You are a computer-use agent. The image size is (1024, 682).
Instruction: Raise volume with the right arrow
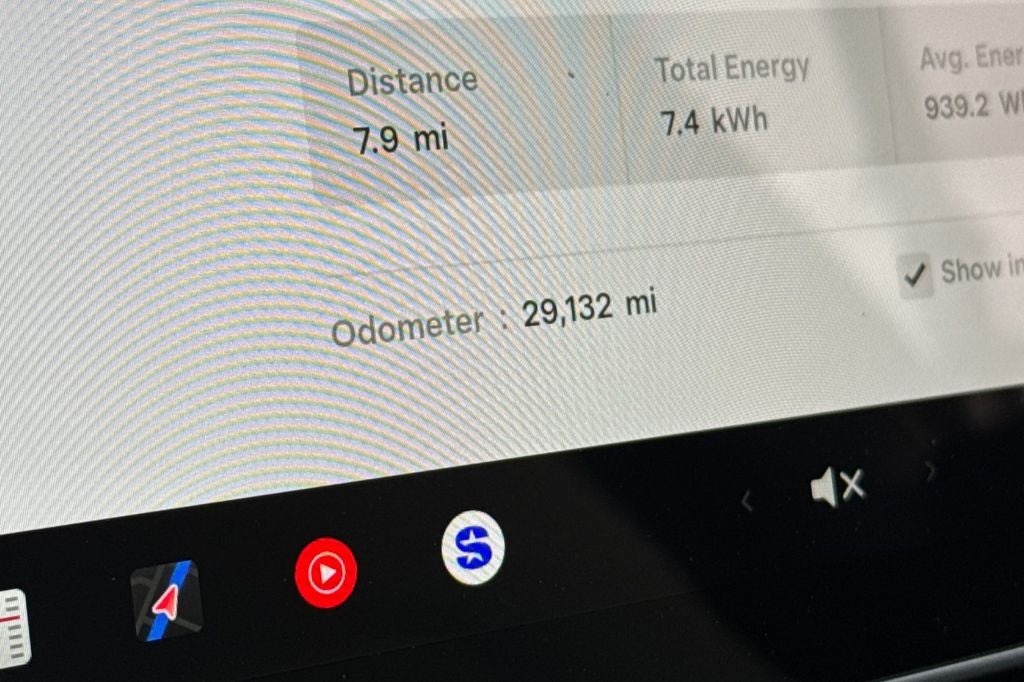931,471
